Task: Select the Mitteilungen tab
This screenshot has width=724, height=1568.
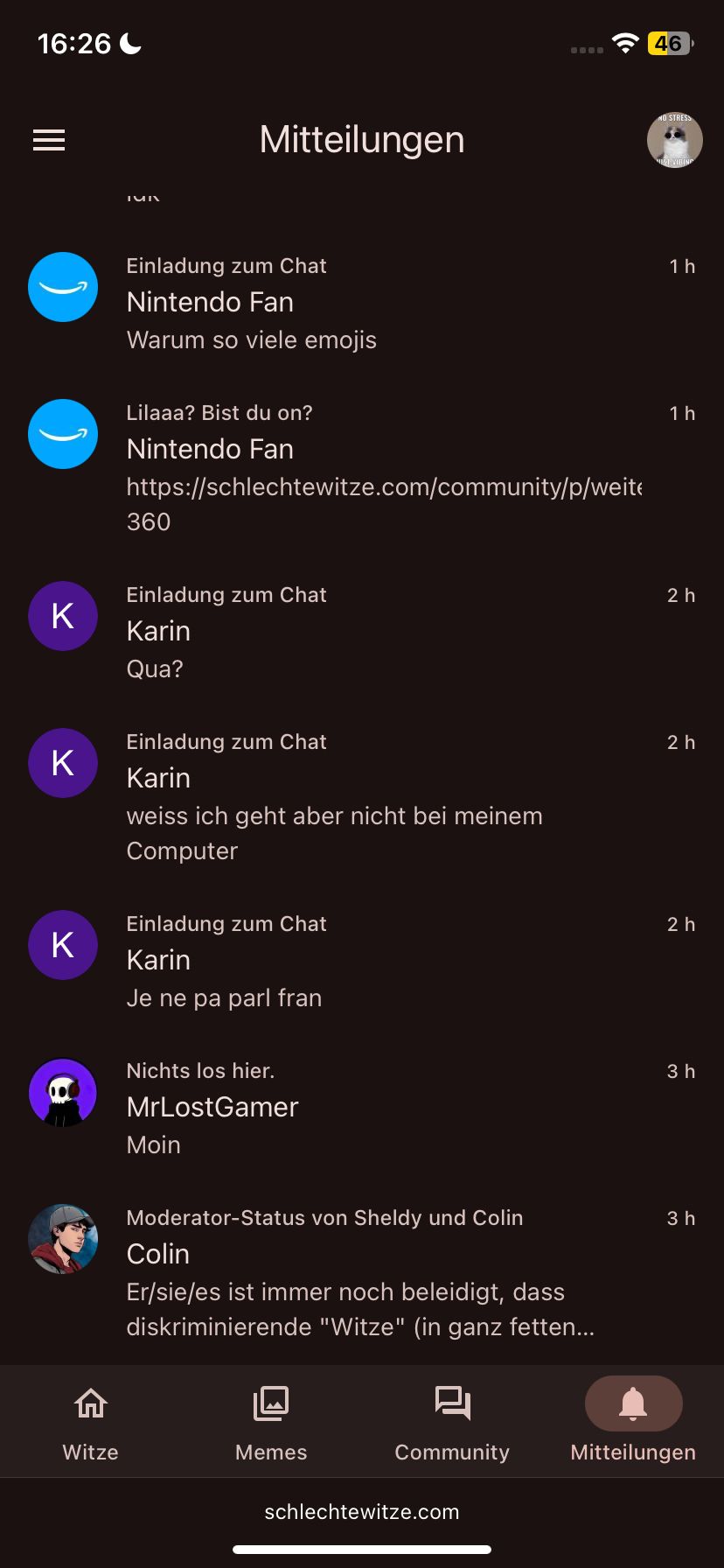Action: click(x=633, y=1422)
